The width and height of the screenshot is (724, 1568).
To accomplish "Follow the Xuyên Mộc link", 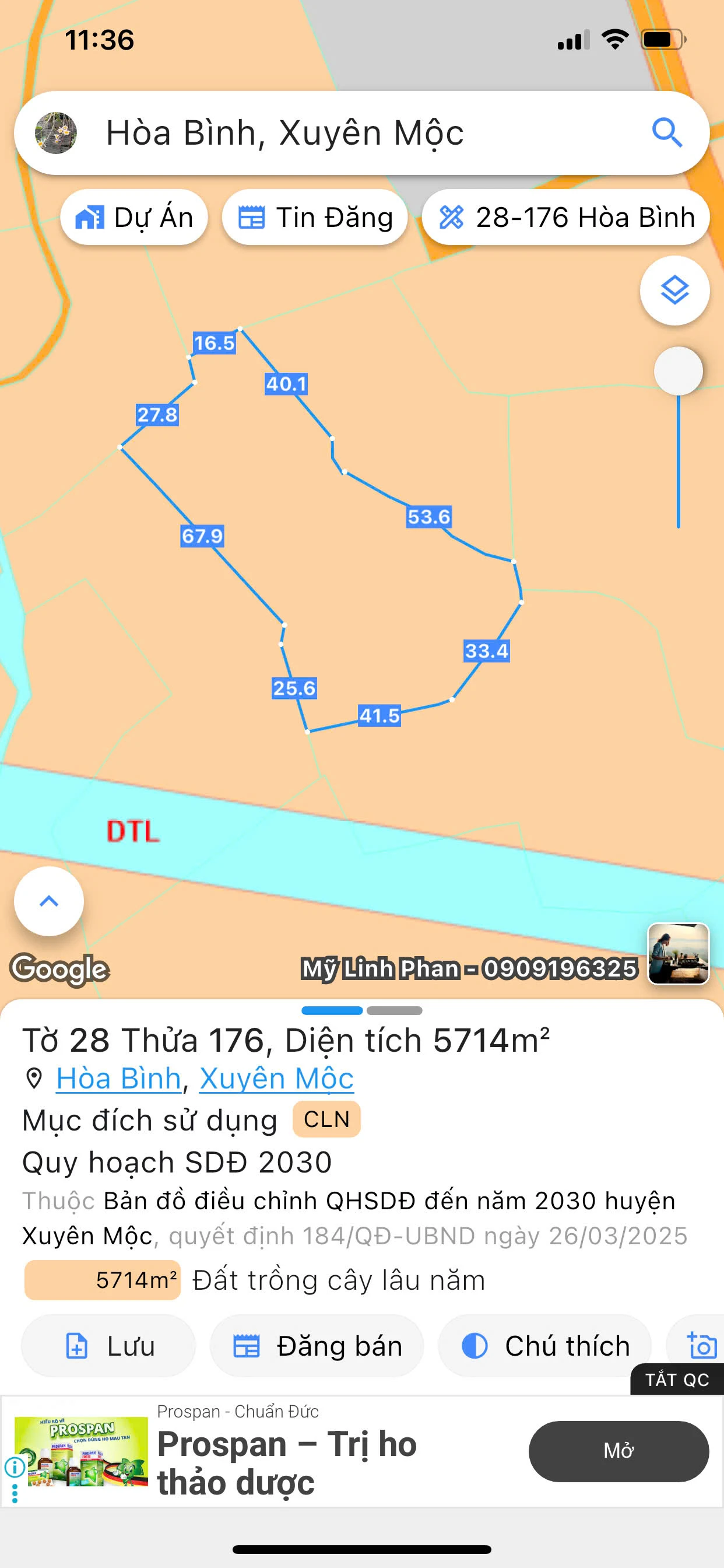I will click(x=276, y=1079).
